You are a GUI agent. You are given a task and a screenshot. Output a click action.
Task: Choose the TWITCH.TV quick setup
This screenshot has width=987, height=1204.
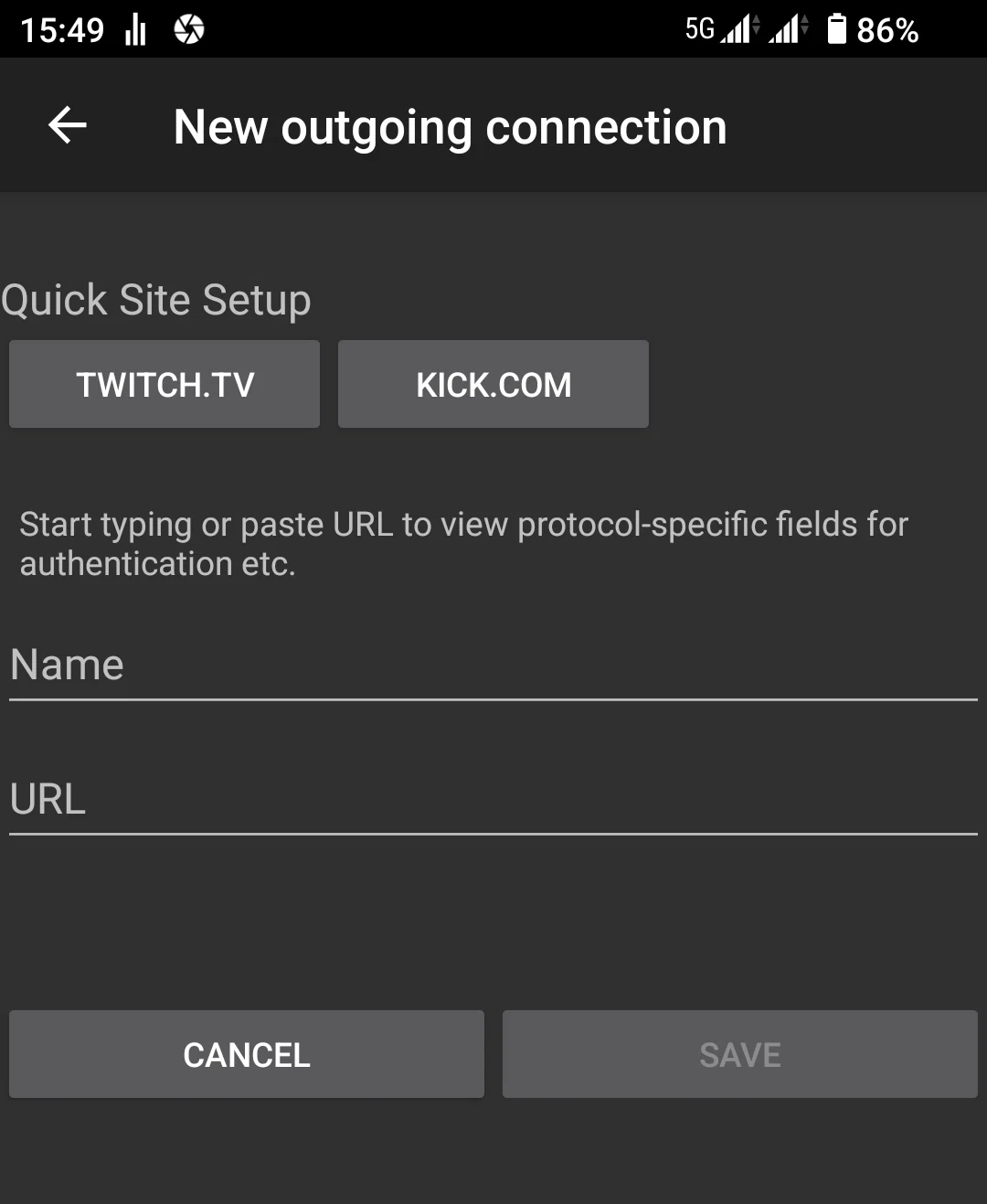(x=164, y=384)
